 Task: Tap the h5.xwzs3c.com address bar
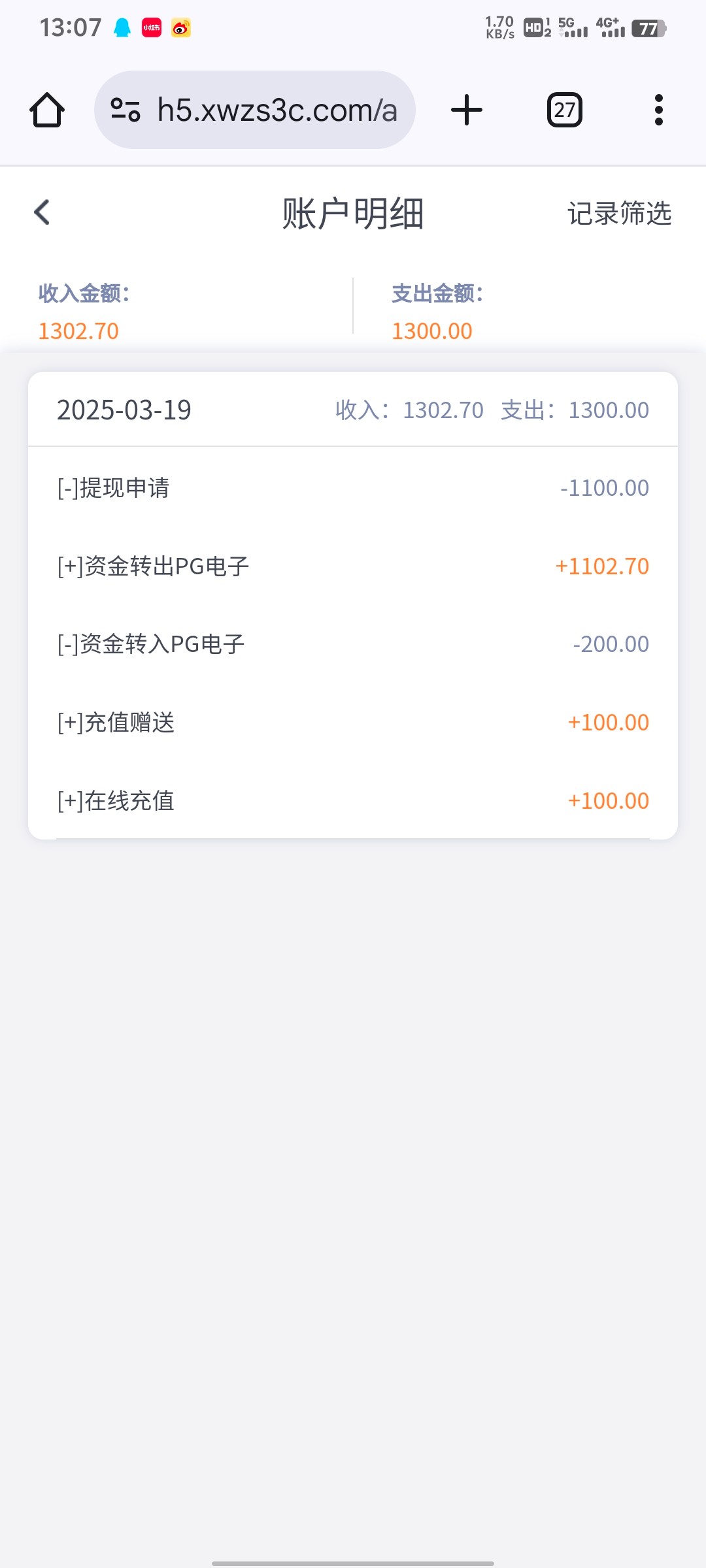(x=255, y=110)
